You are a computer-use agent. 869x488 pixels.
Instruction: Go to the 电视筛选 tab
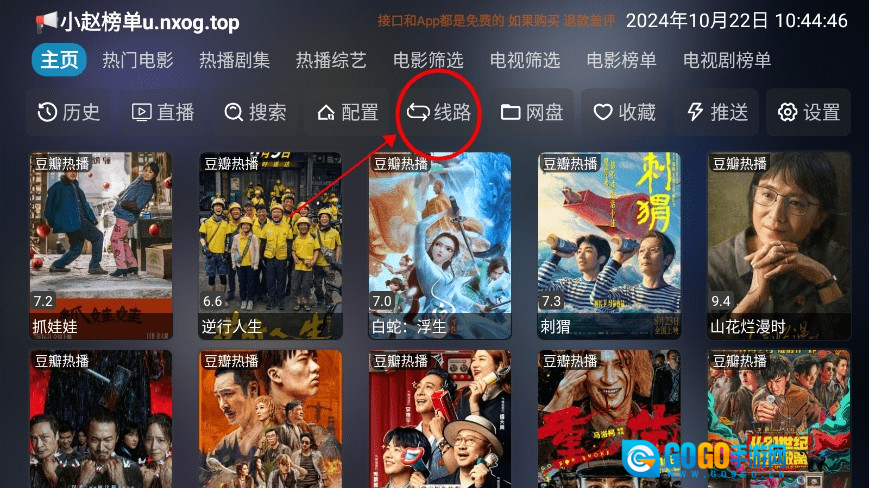click(x=525, y=60)
